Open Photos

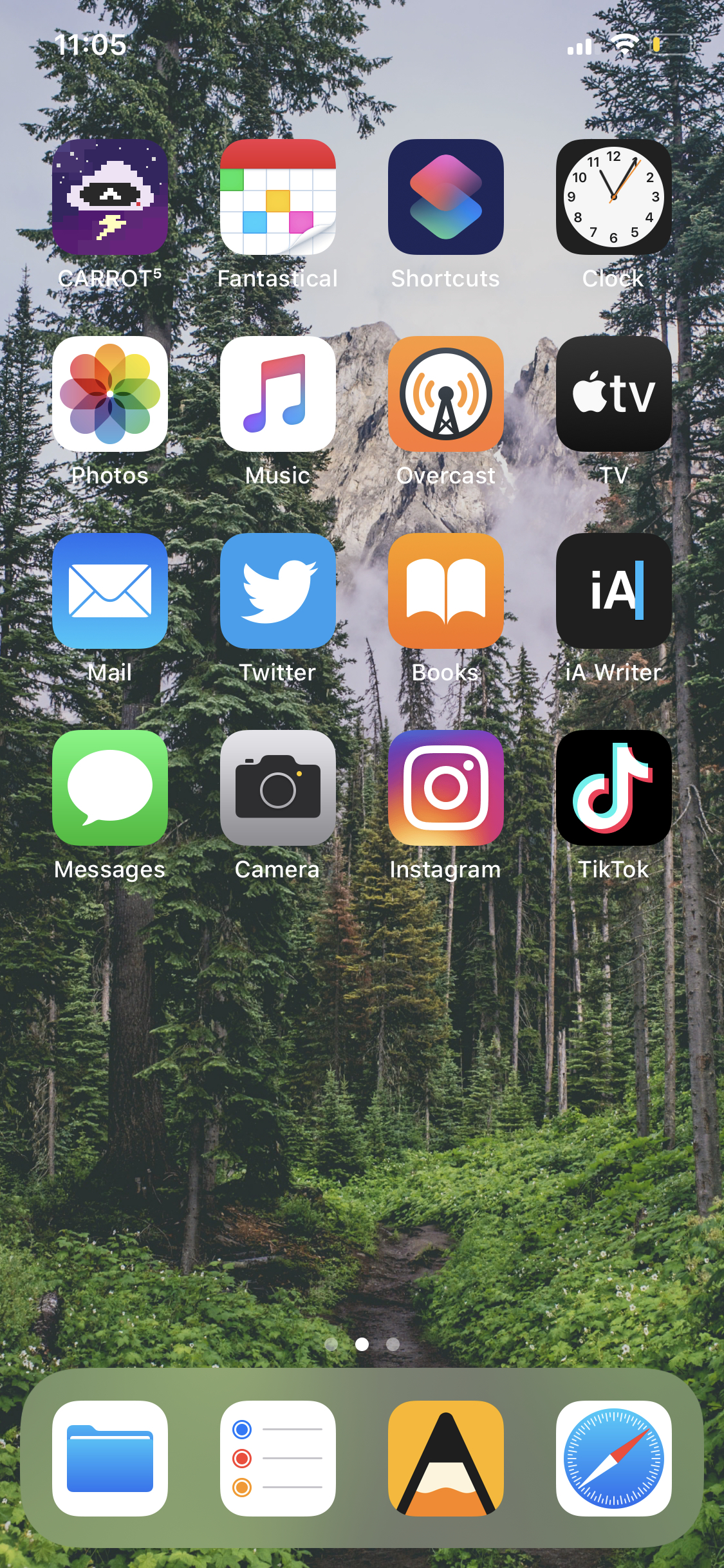(x=110, y=394)
